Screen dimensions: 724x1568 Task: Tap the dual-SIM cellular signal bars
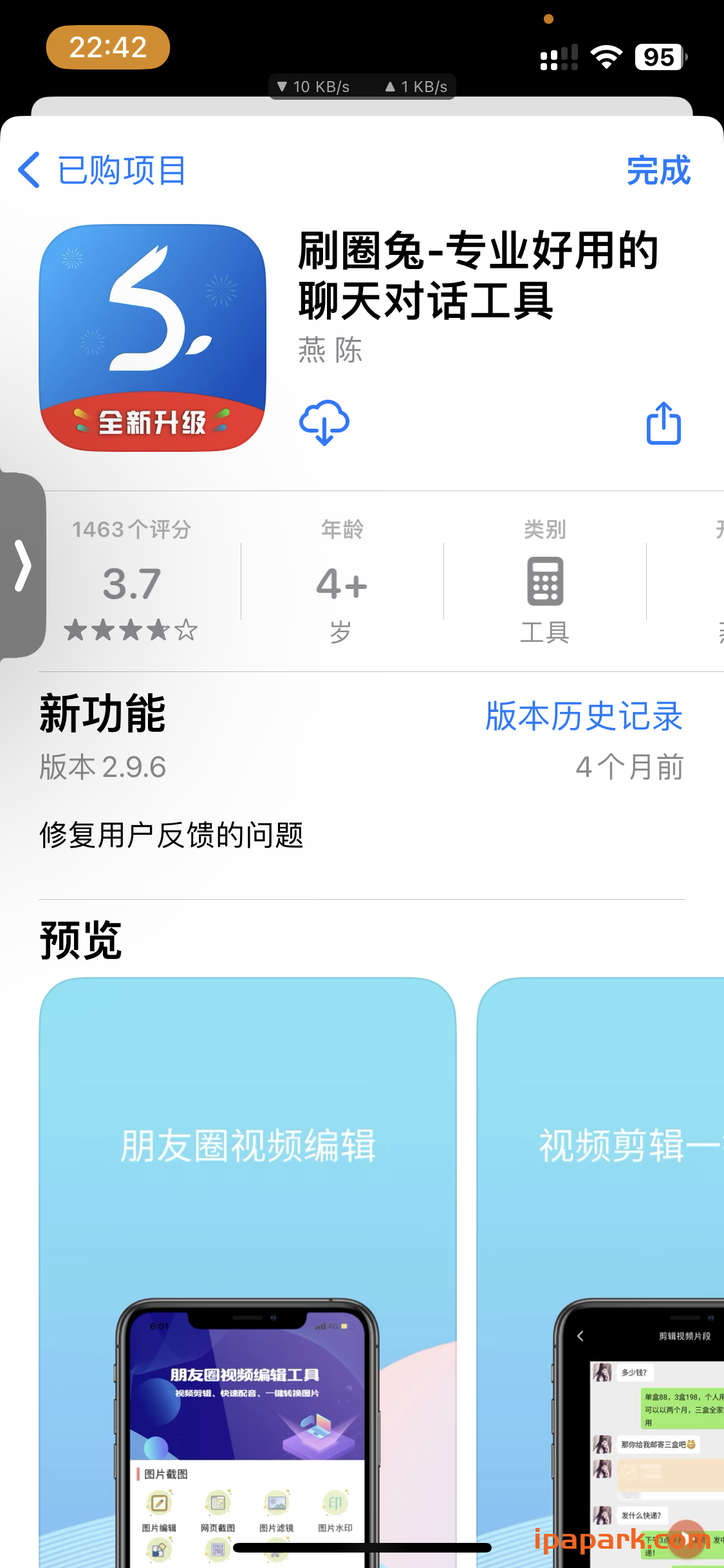(x=558, y=58)
